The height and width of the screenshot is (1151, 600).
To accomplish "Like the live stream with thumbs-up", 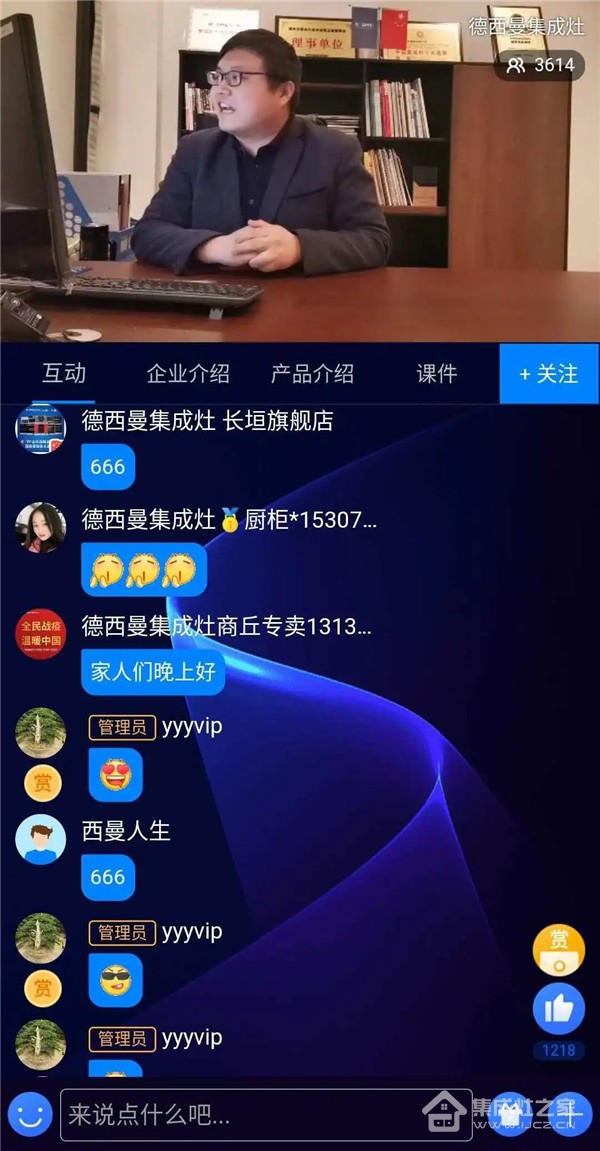I will point(558,1008).
